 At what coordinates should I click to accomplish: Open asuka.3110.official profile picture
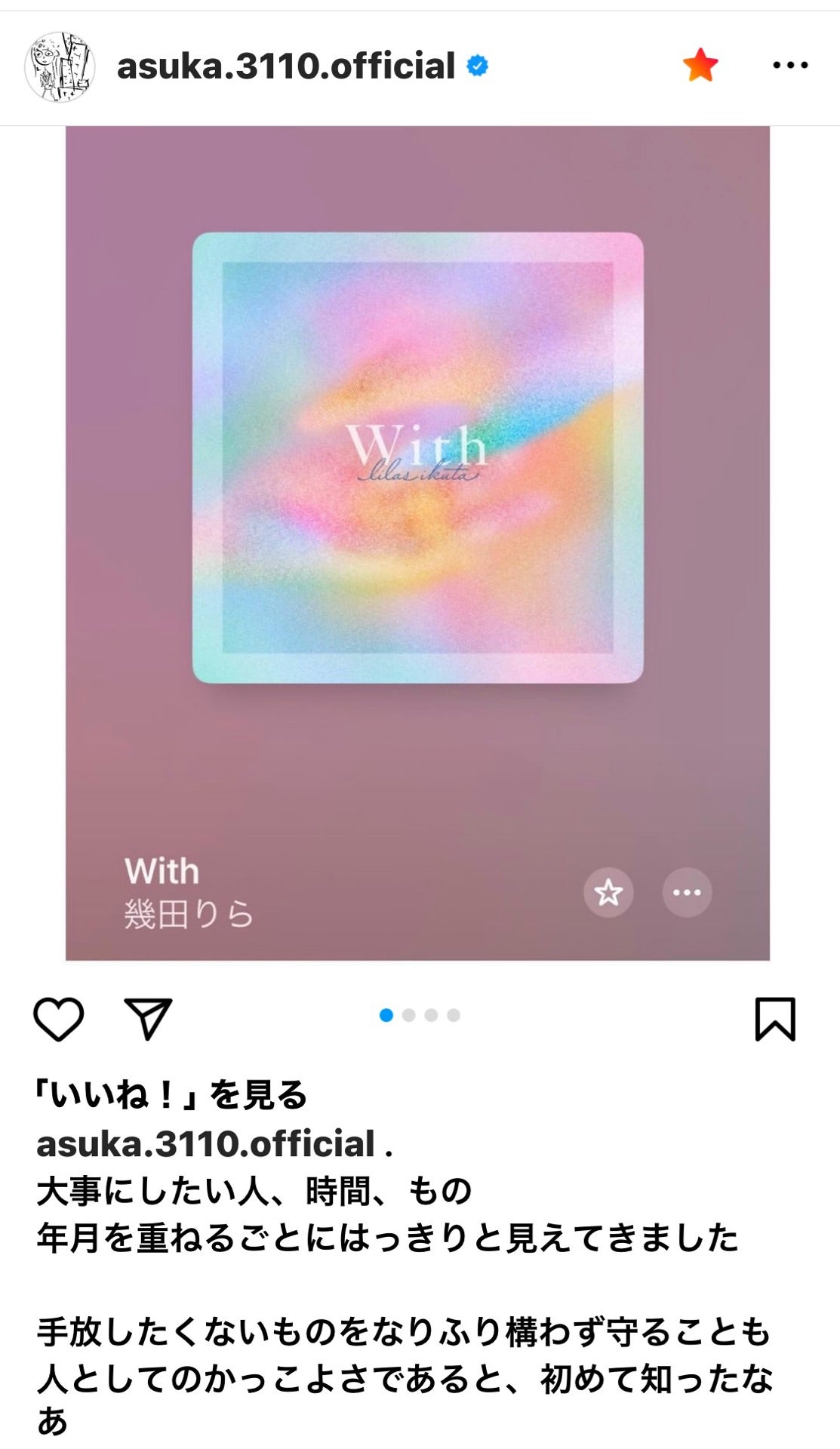click(x=60, y=67)
